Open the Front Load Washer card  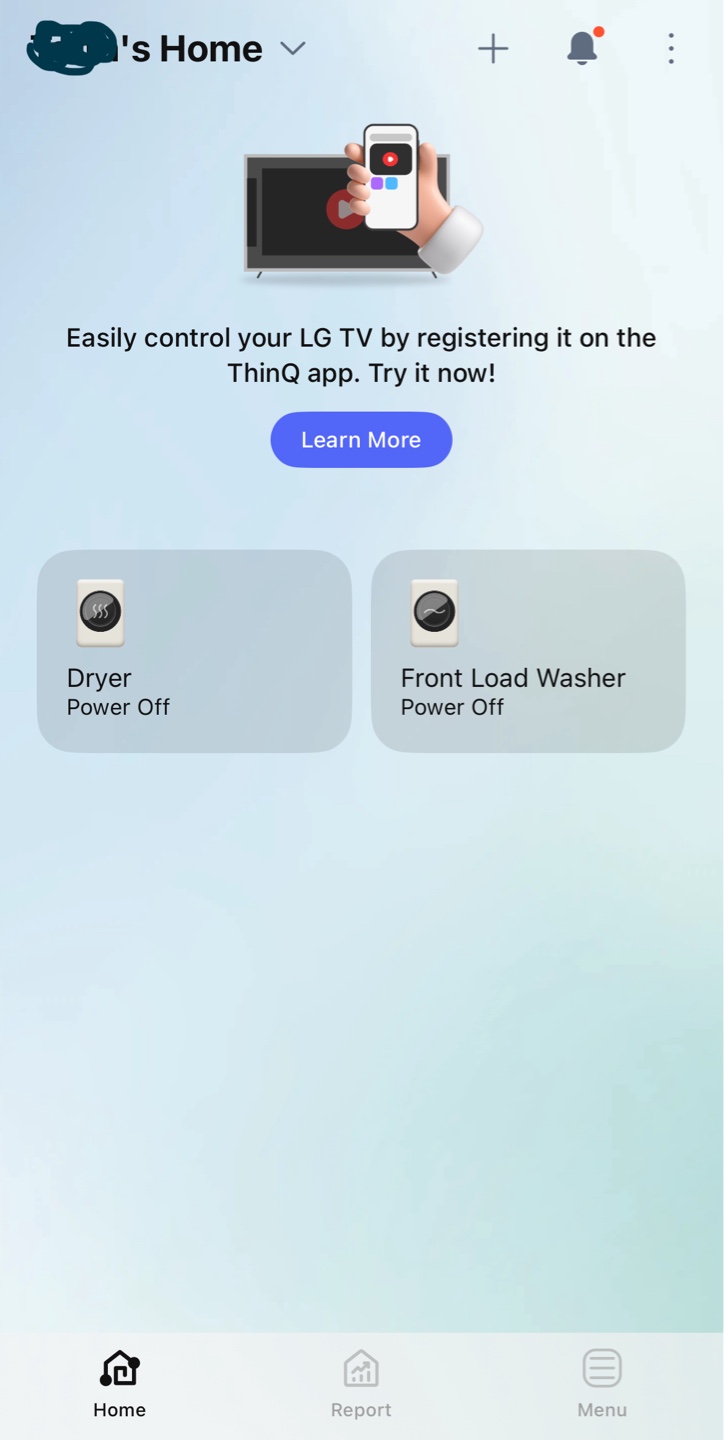[528, 651]
